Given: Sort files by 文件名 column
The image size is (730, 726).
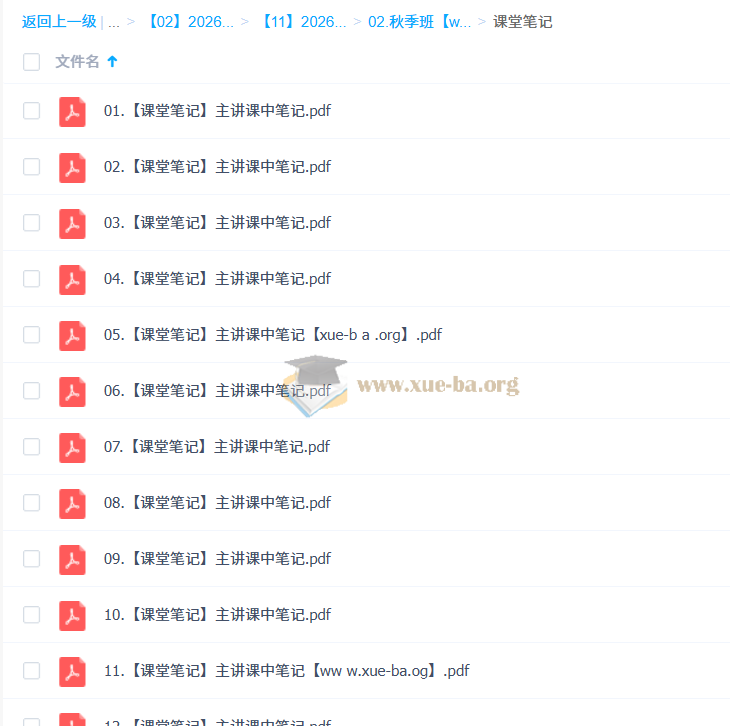Looking at the screenshot, I should click(x=78, y=62).
